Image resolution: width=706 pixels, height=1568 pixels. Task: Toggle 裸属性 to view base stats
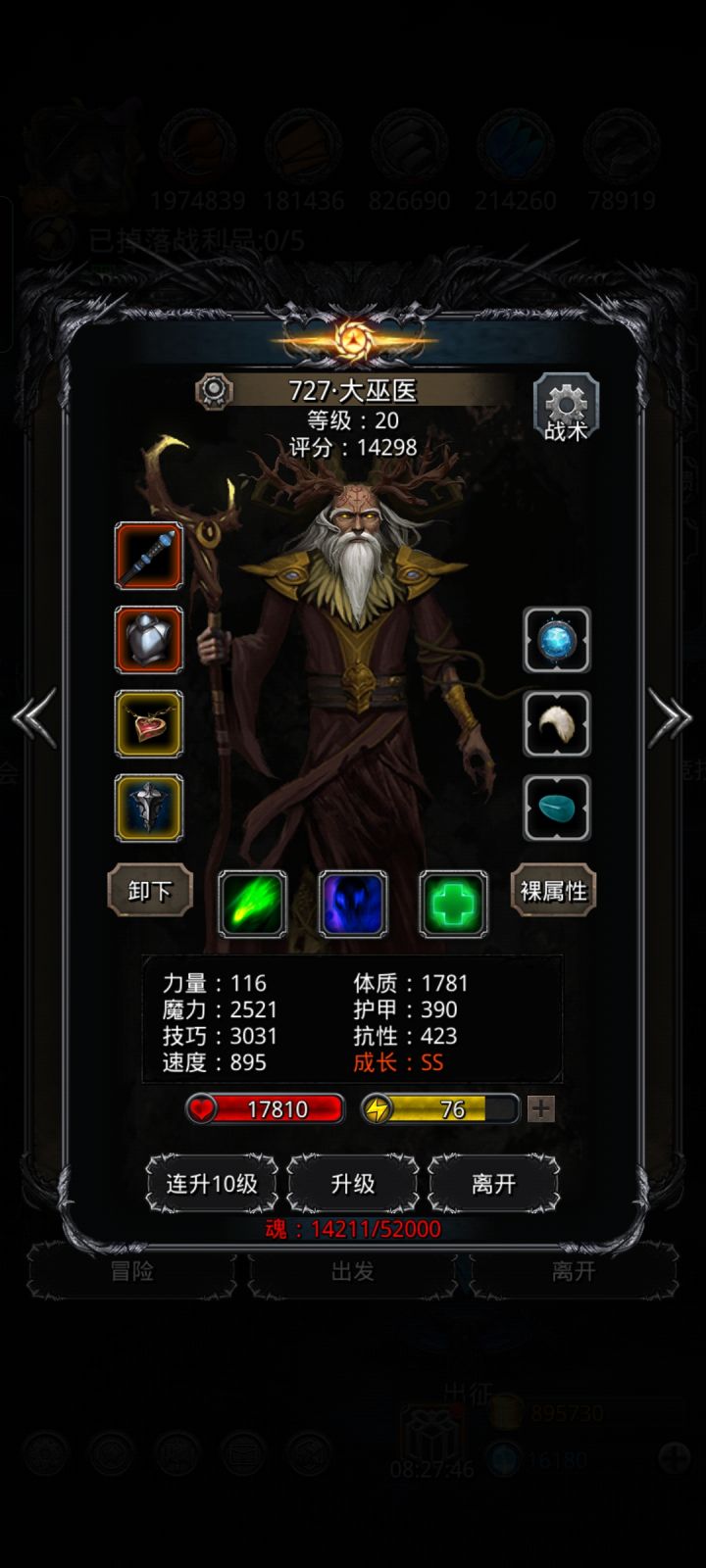click(552, 893)
